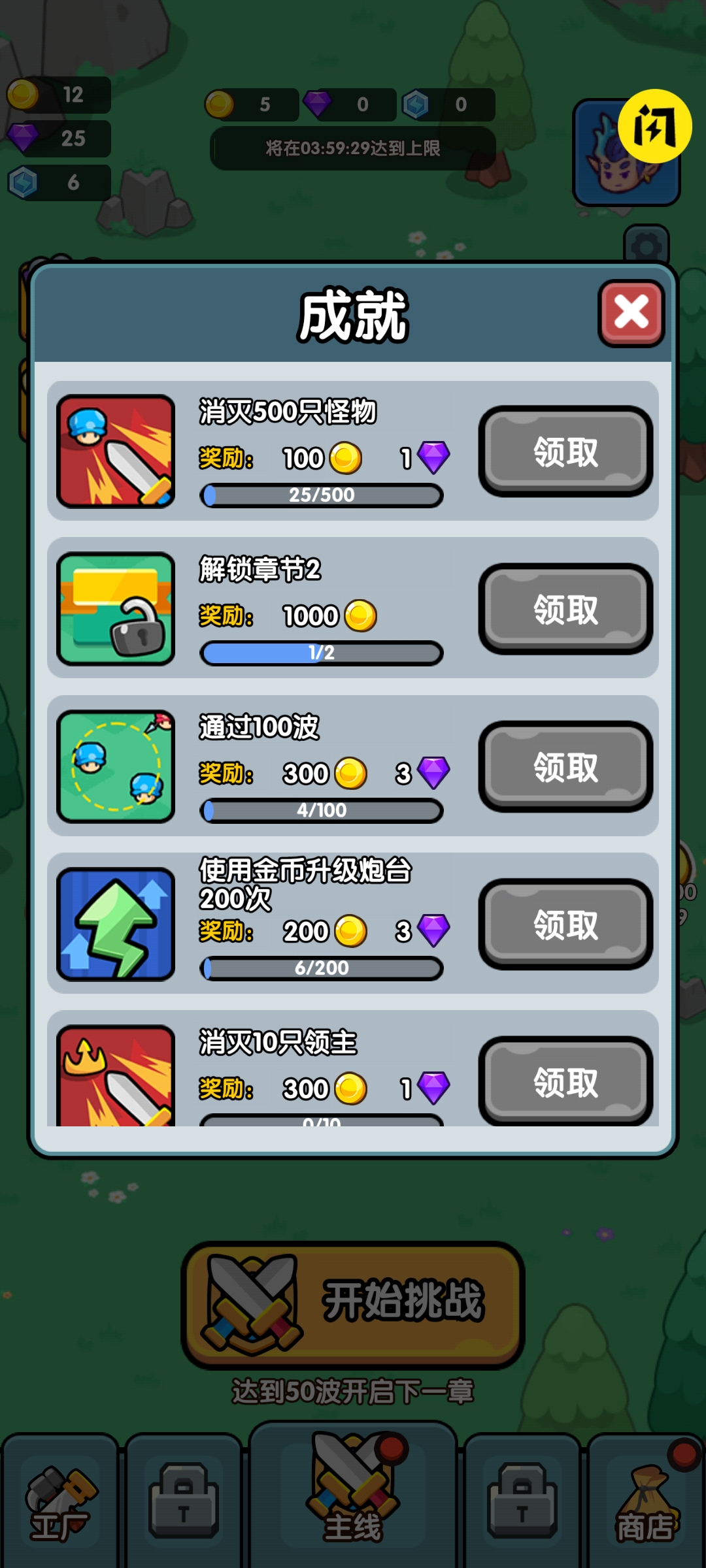Screen dimensions: 706x1568
Task: Claim reward for 消灭500只怪物
Action: click(x=564, y=452)
